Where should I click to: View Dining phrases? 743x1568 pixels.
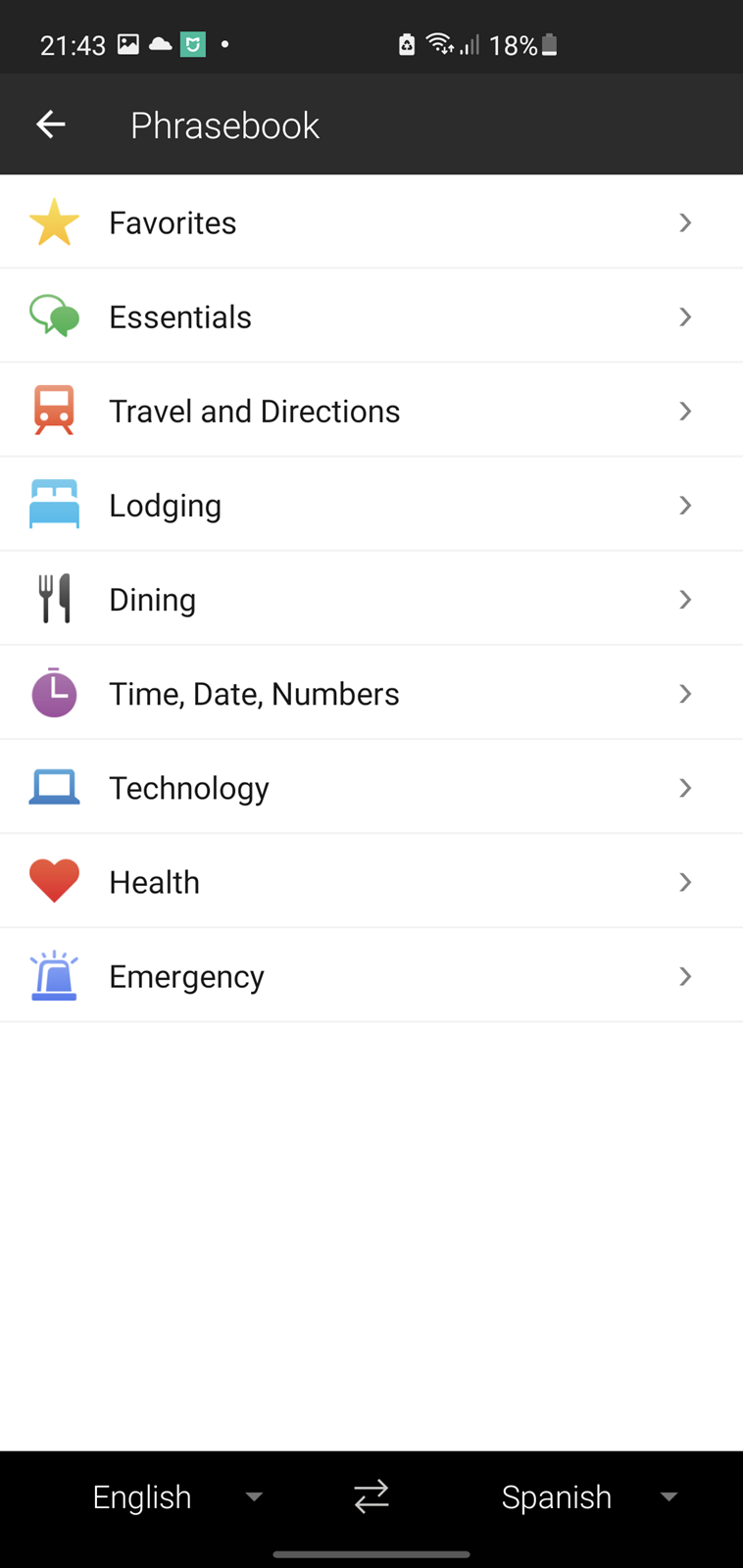point(371,599)
